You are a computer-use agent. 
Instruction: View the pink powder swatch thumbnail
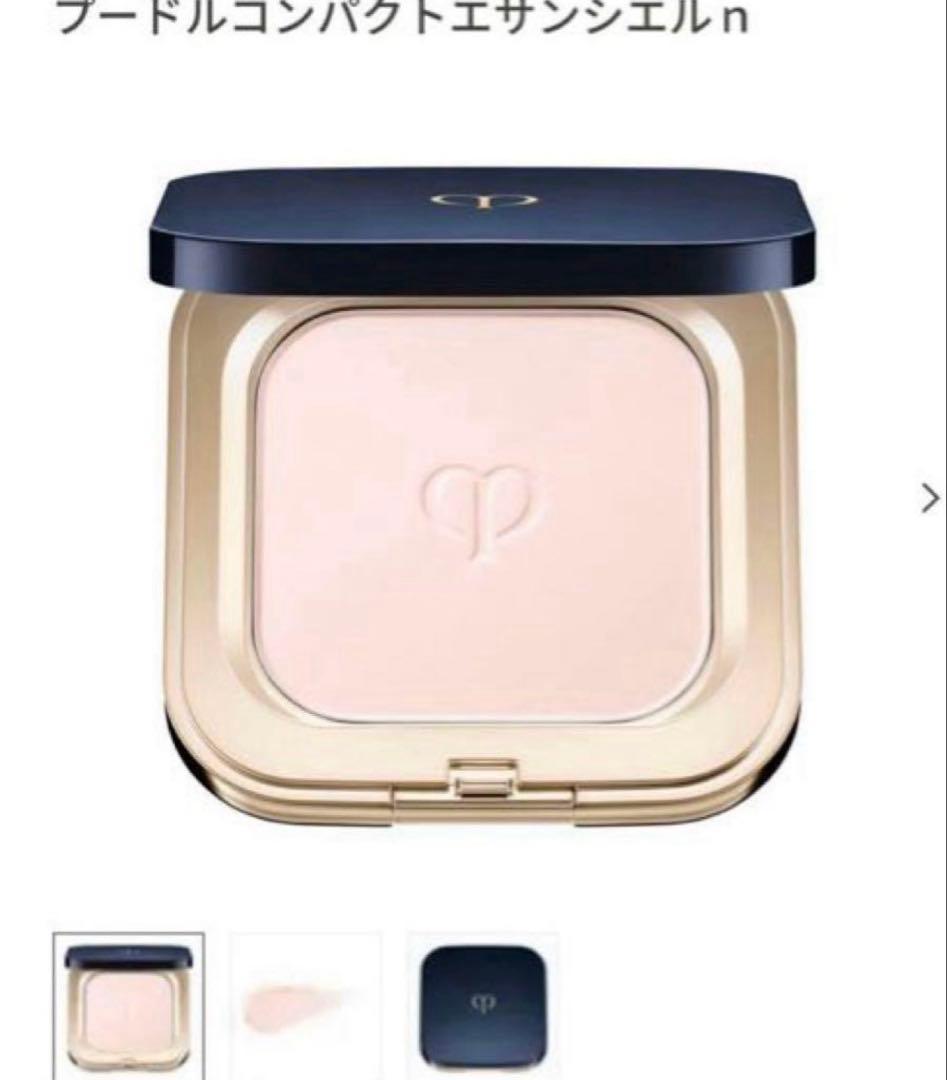[306, 1005]
